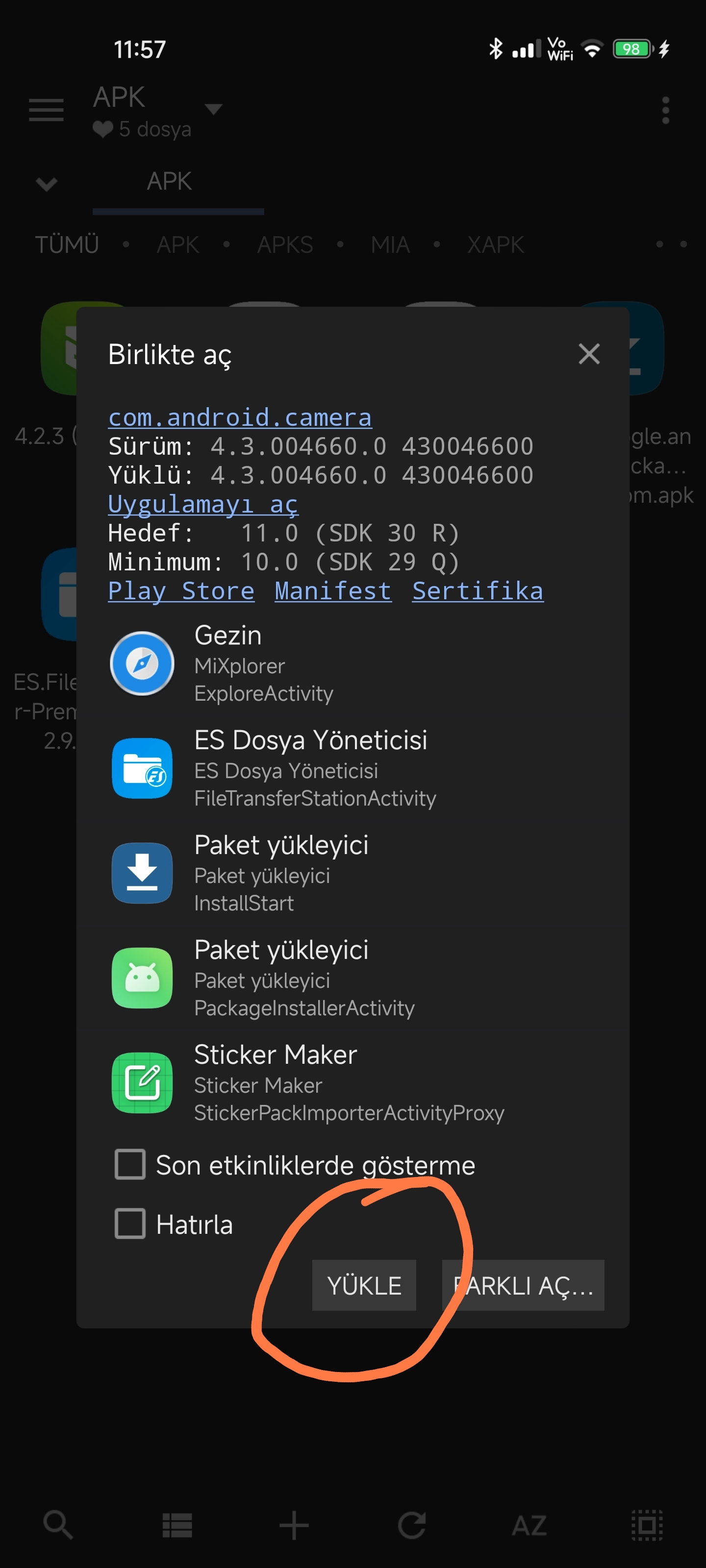Check Son etkinliklerde gösterme box
Viewport: 706px width, 1568px height.
coord(130,1164)
